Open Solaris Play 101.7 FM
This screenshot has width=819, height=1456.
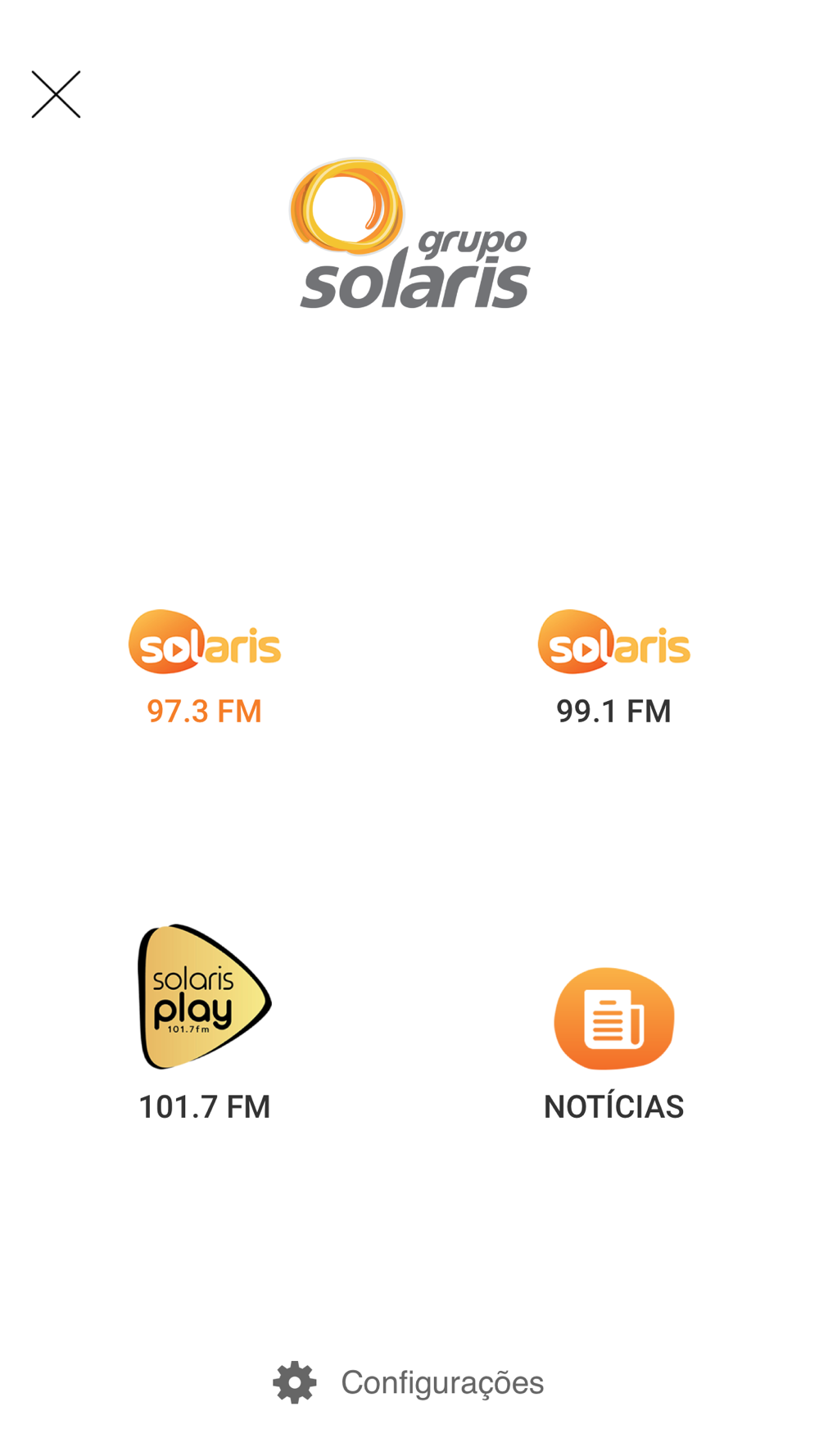(205, 1023)
